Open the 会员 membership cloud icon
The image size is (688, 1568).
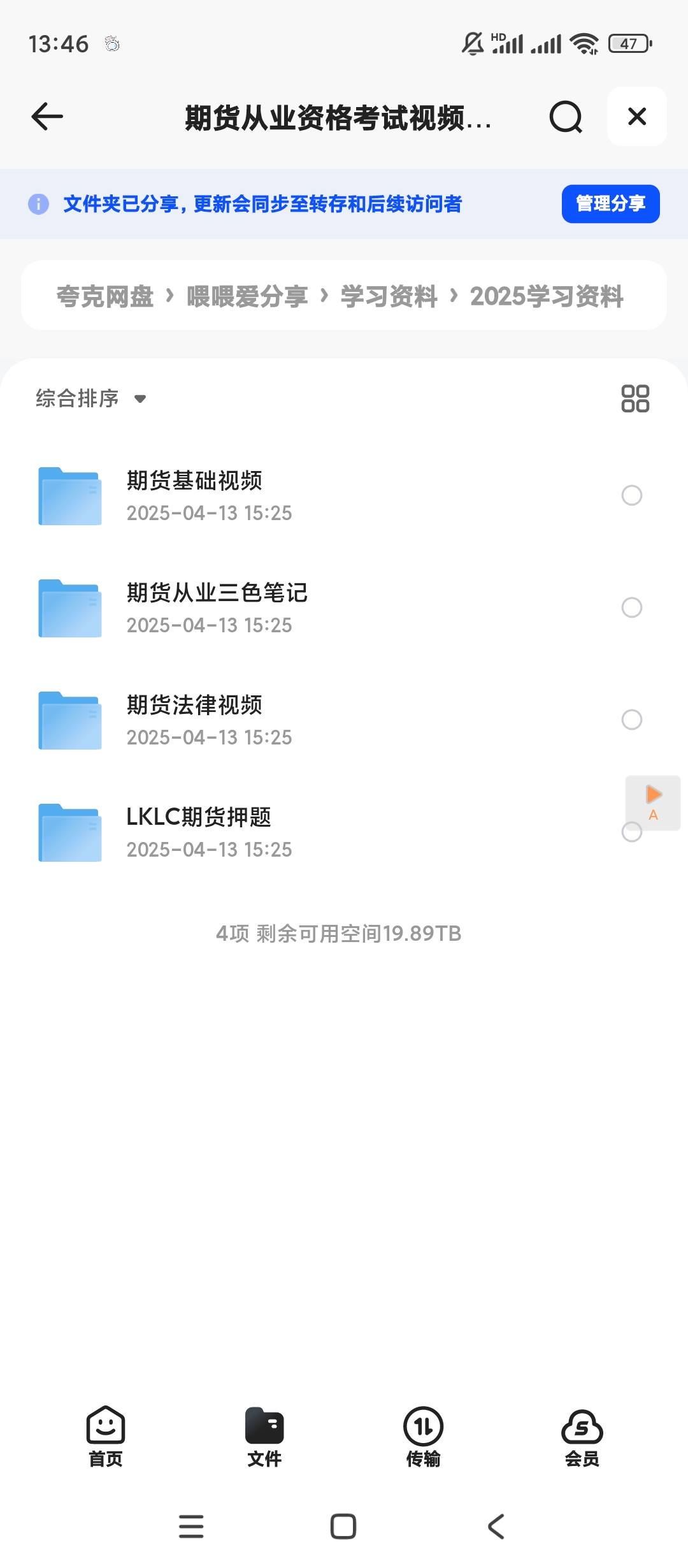[x=582, y=1433]
